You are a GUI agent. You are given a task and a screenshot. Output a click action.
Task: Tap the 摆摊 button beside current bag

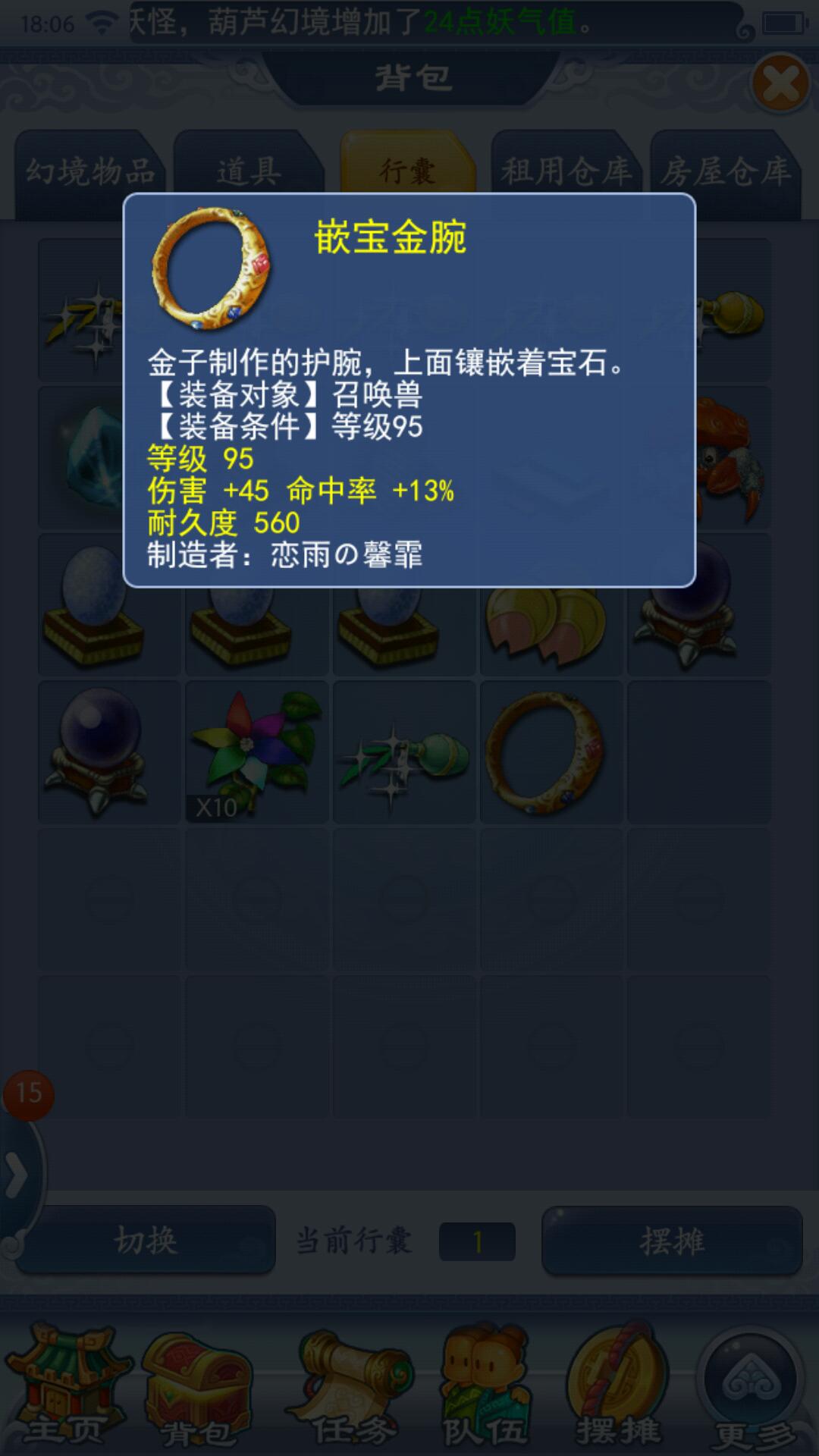[x=672, y=1241]
